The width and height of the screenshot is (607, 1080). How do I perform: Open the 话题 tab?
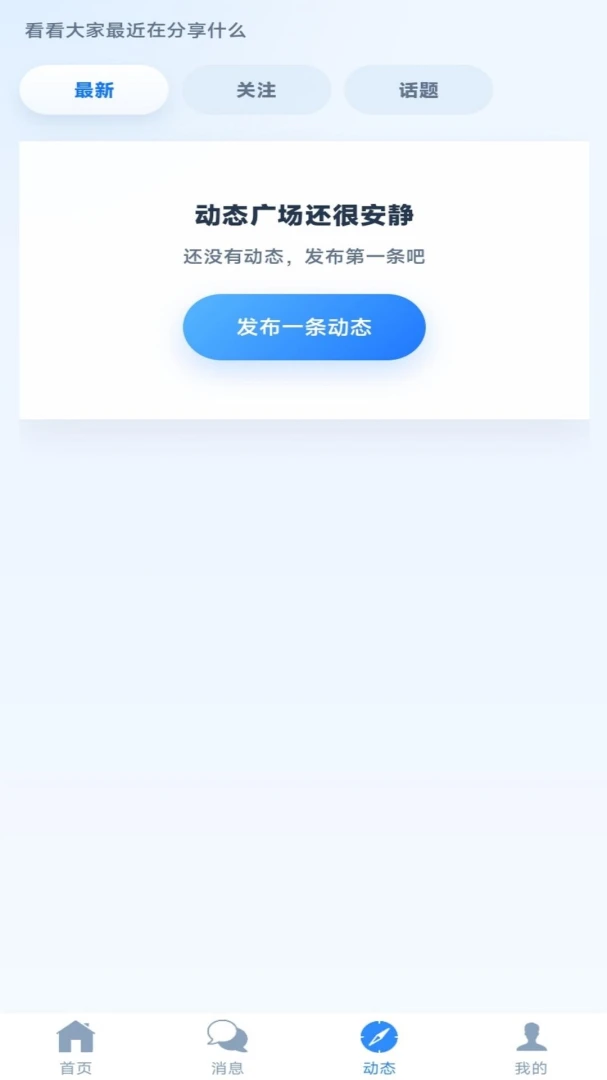(x=418, y=90)
